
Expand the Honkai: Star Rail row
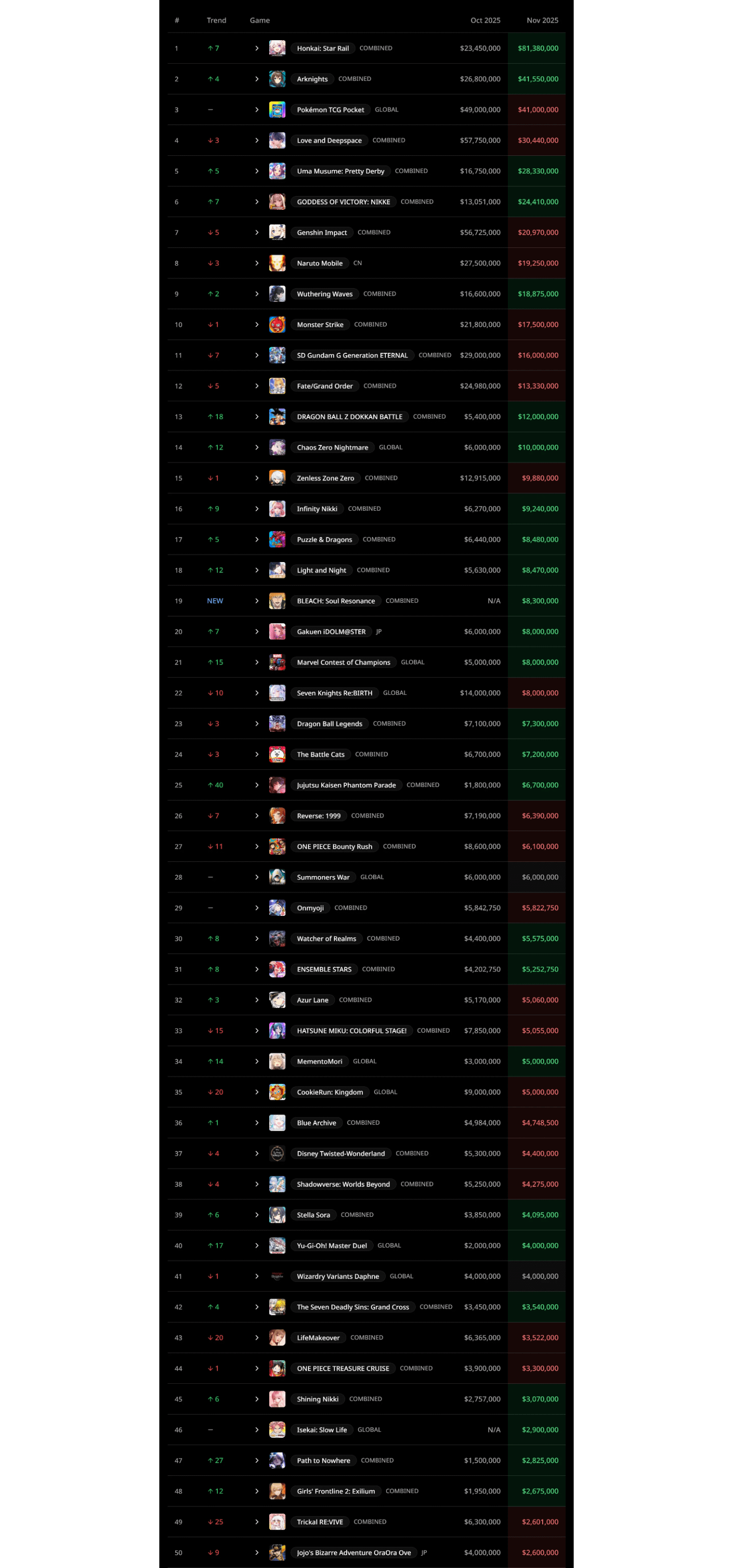[x=257, y=48]
